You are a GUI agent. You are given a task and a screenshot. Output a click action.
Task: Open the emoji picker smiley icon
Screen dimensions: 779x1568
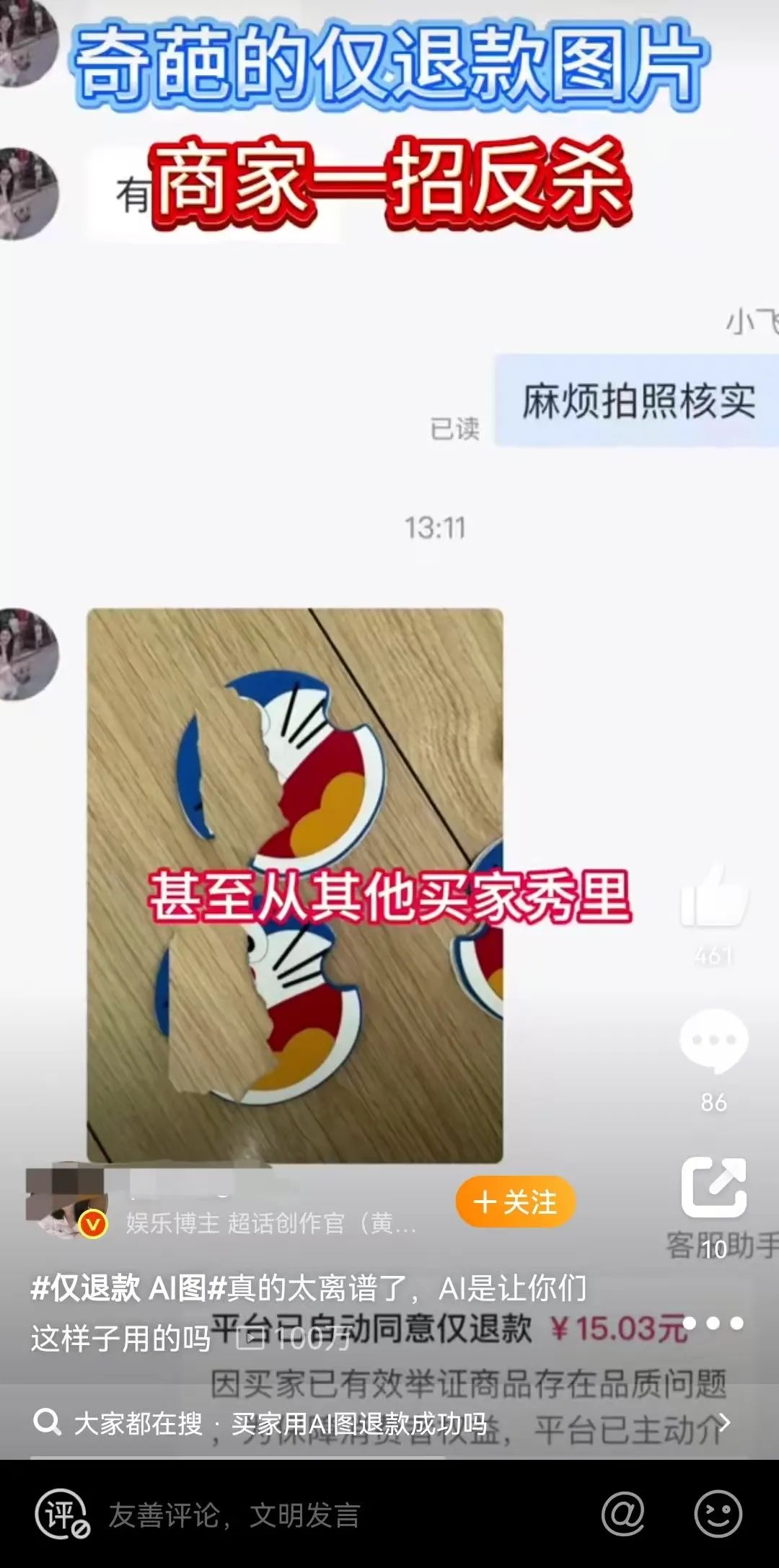[718, 1514]
